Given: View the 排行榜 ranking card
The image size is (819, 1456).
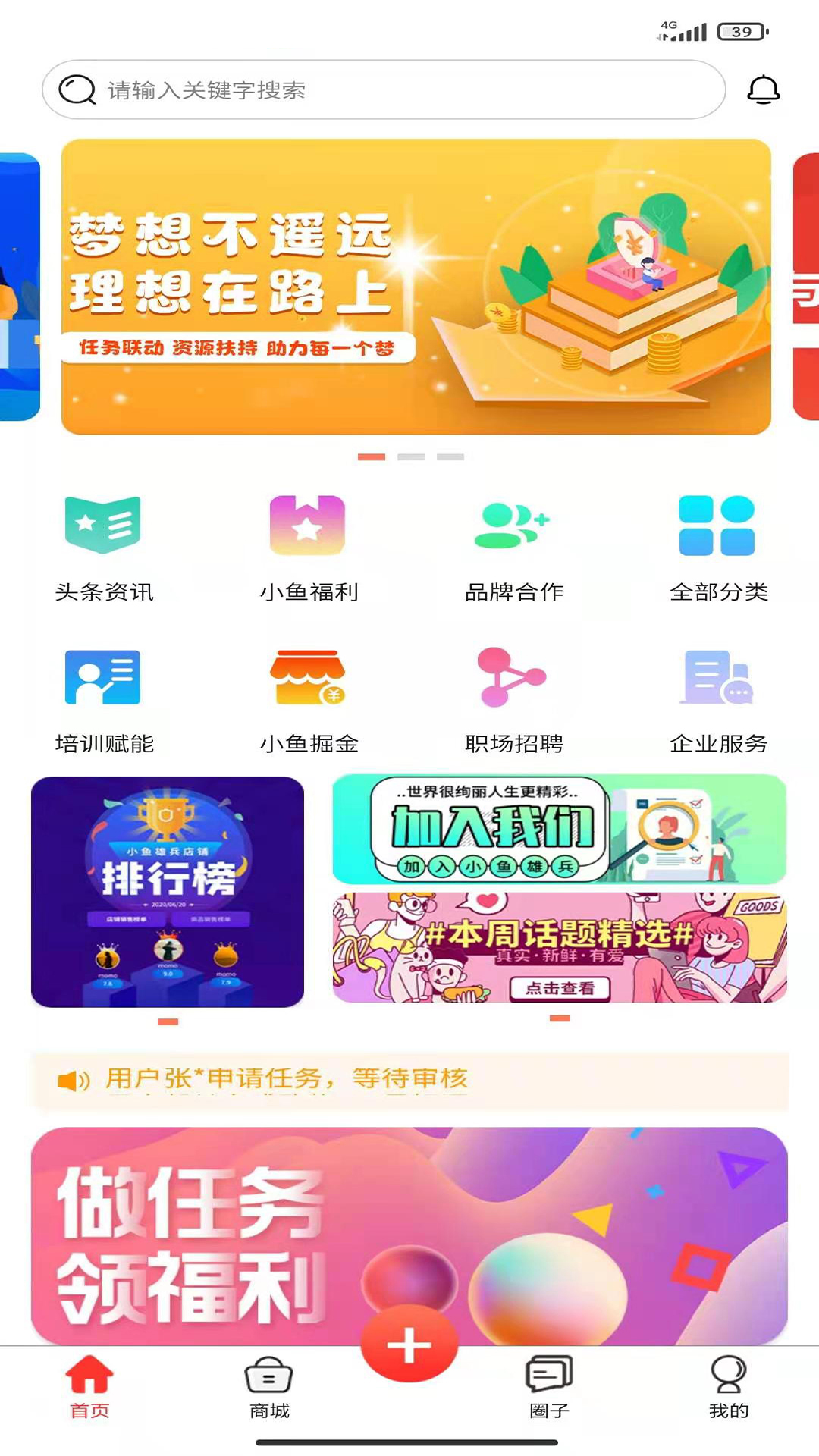Looking at the screenshot, I should [168, 892].
